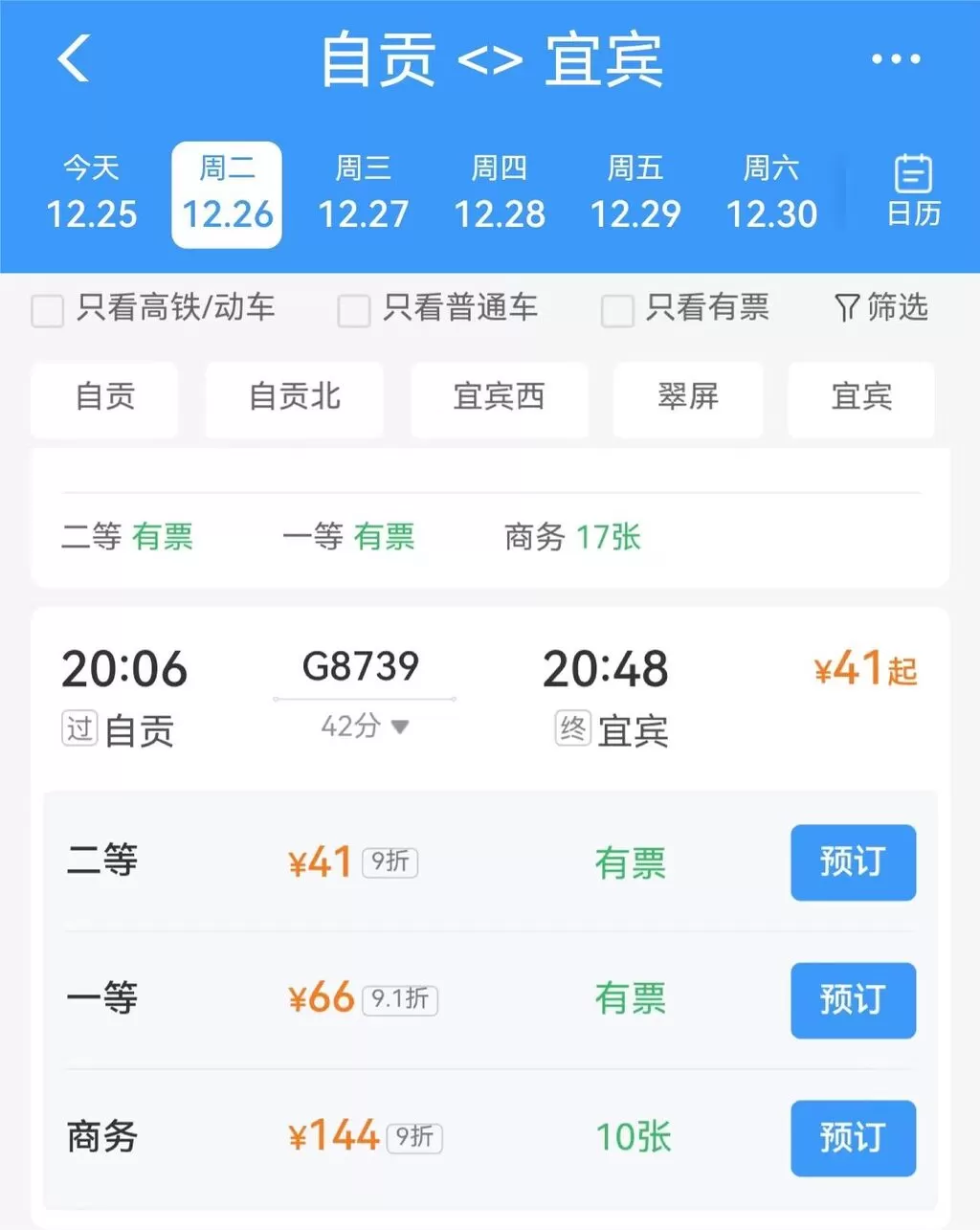Choose 宜宾西 as arrival station

pos(498,399)
